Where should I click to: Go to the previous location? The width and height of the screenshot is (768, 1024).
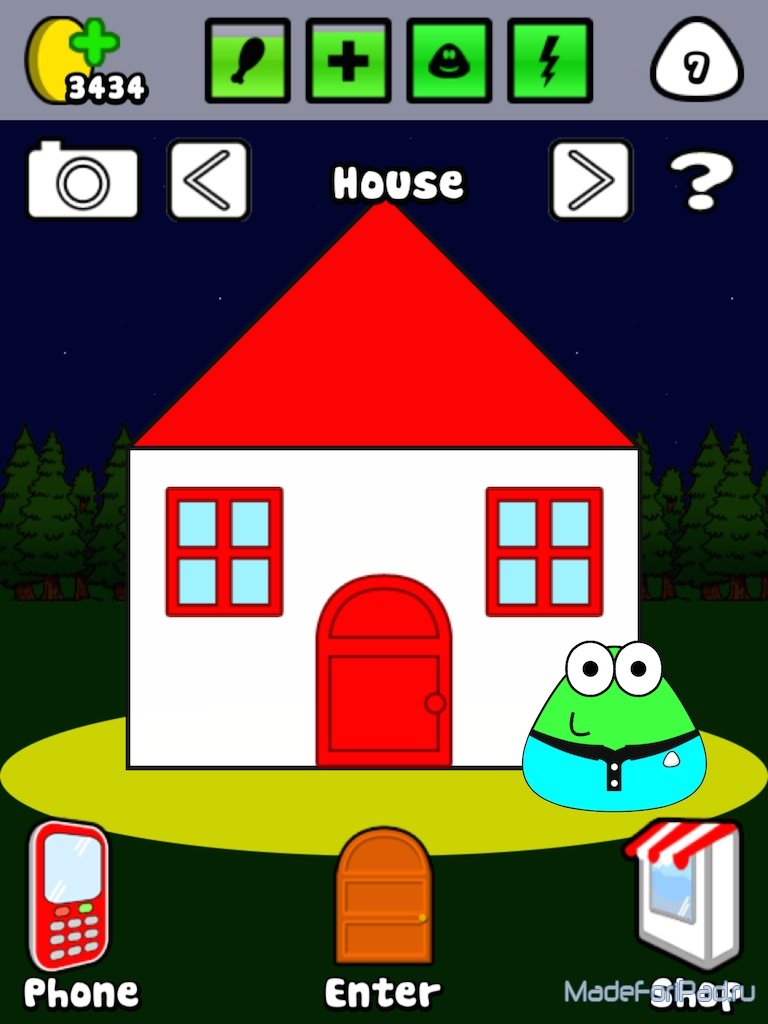point(208,180)
